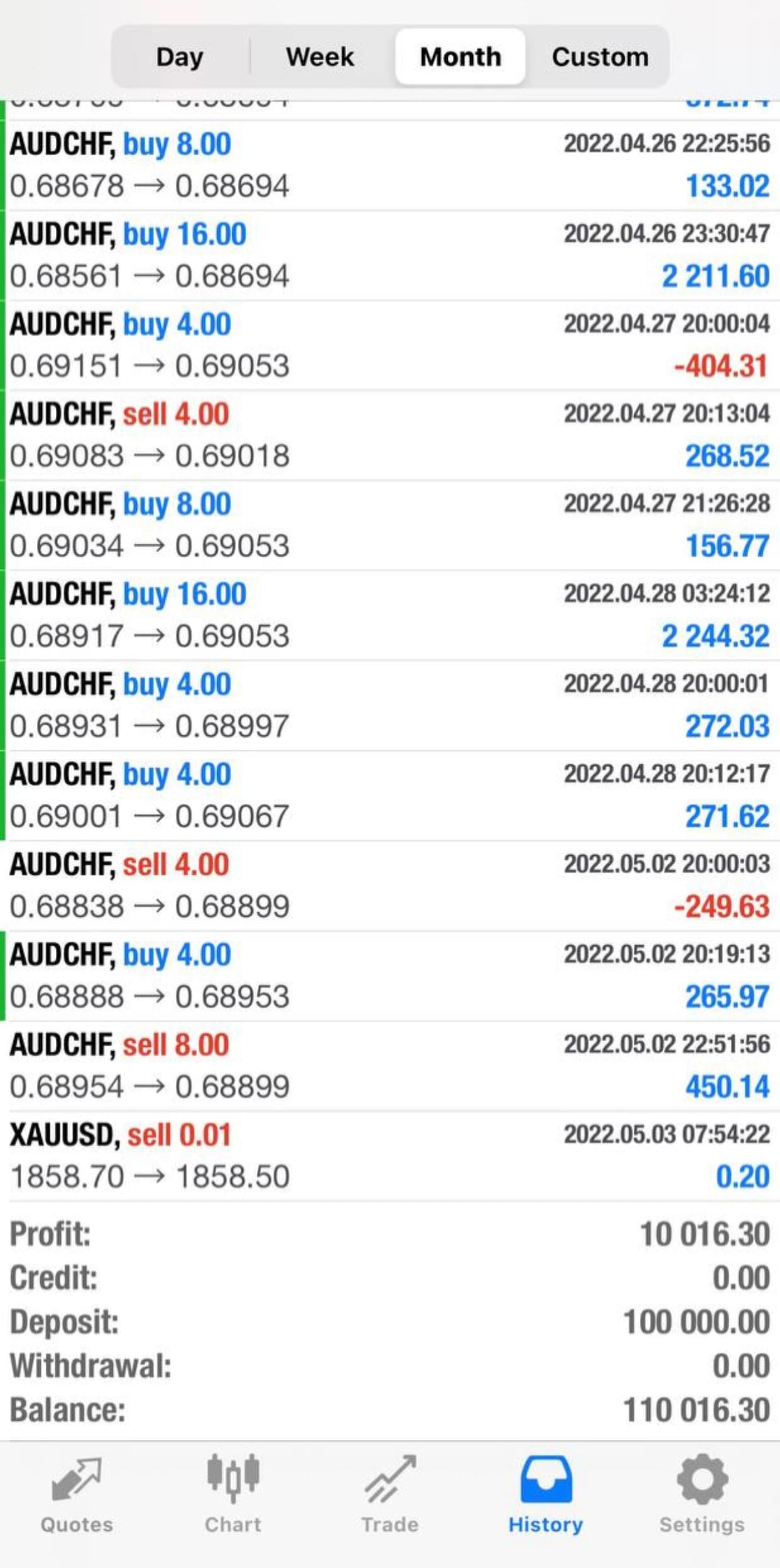Go to the Chart tab
Viewport: 780px width, 1568px height.
tap(233, 1495)
